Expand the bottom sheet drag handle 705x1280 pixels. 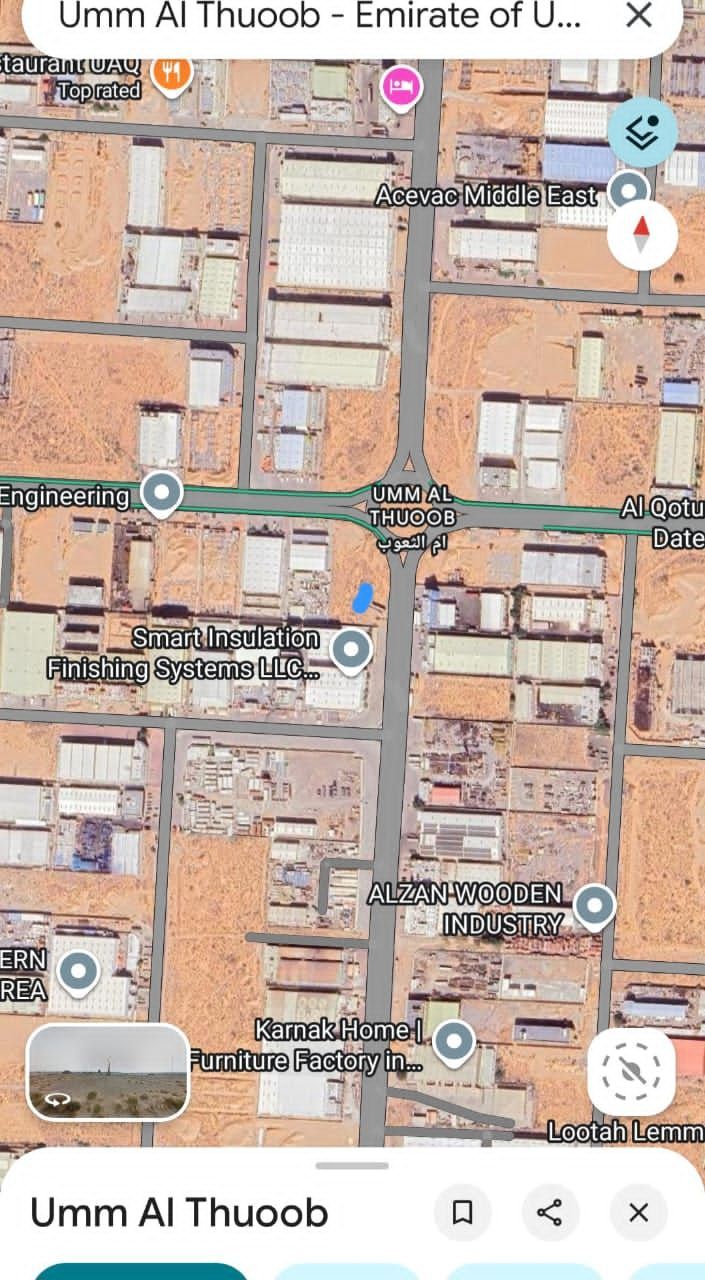point(352,1165)
